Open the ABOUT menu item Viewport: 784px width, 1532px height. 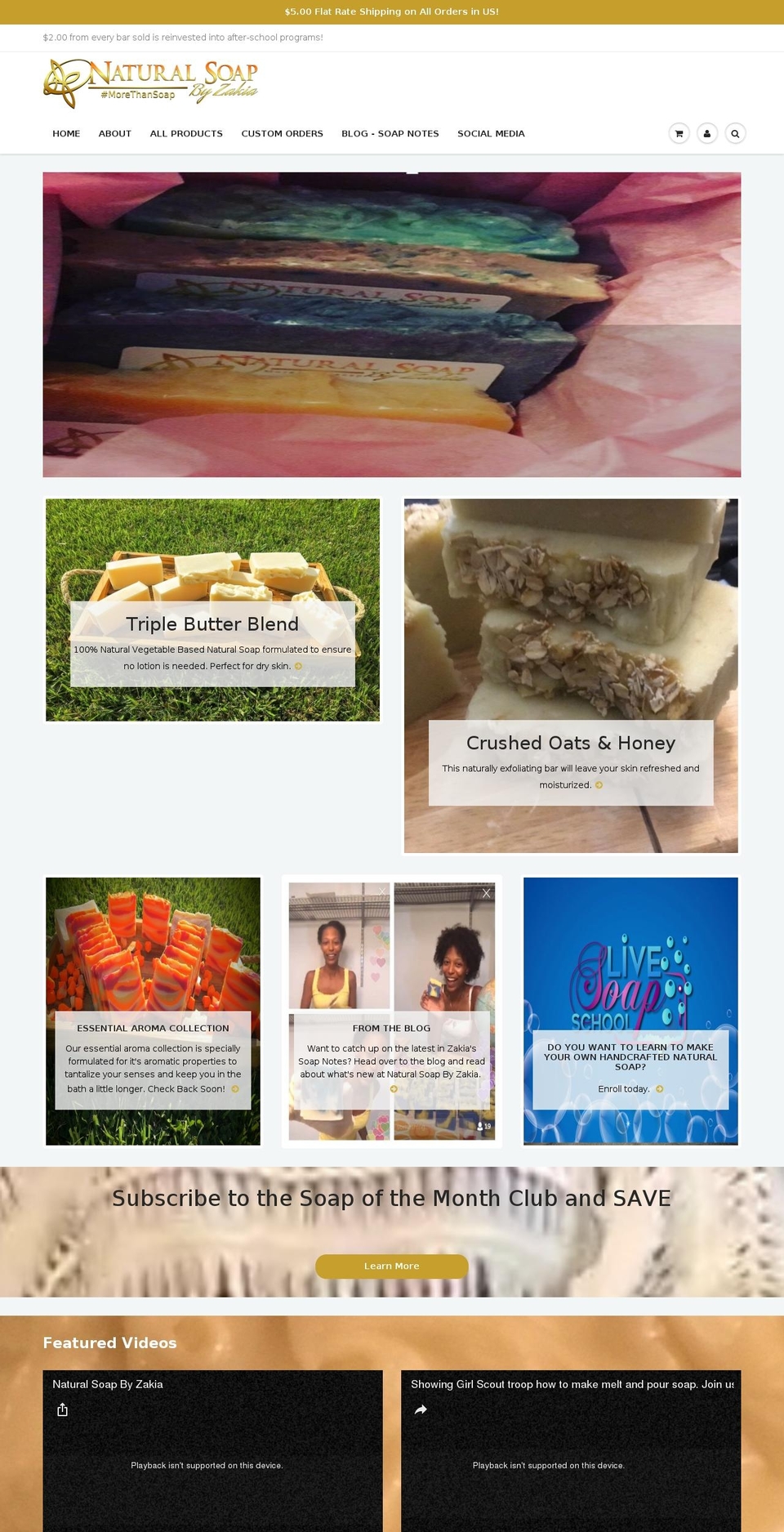click(114, 133)
